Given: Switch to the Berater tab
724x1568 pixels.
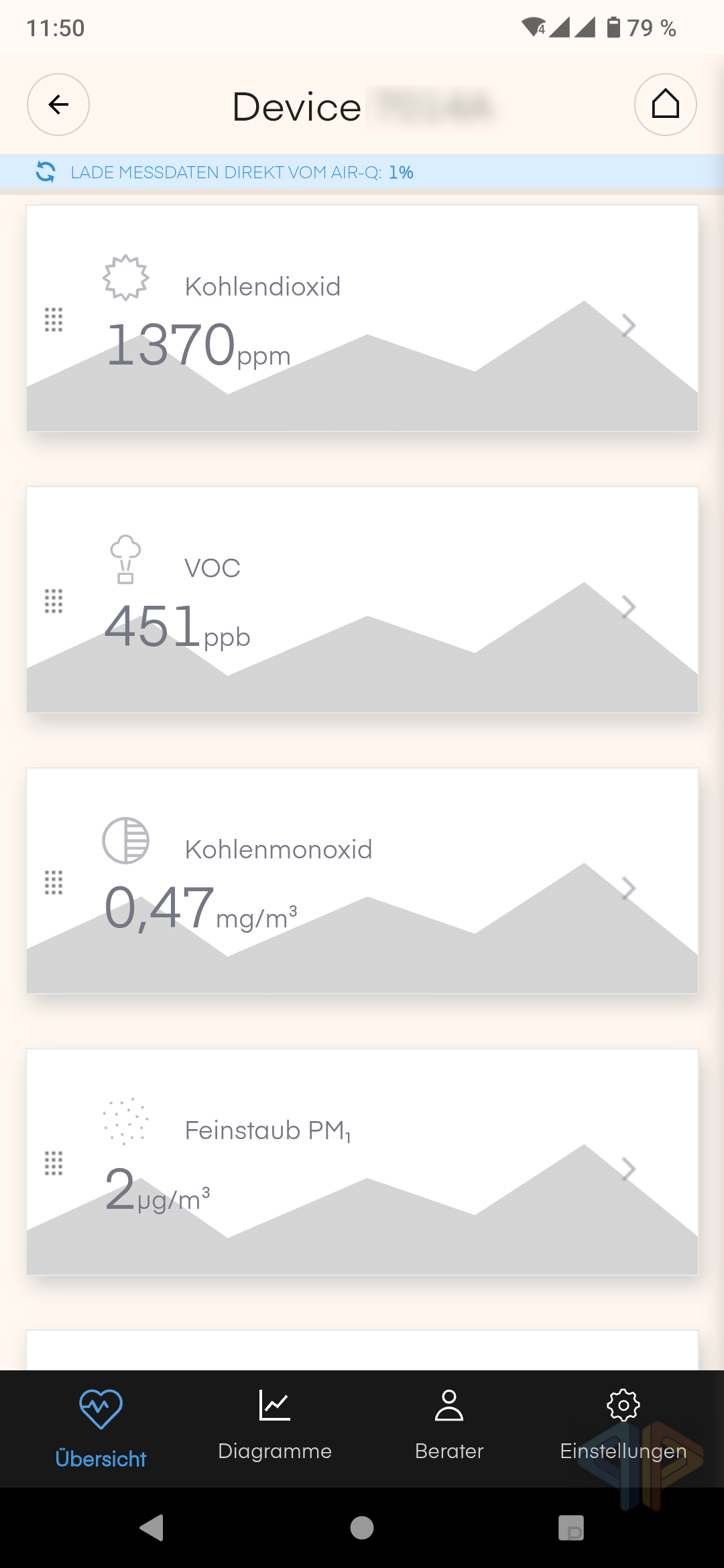Looking at the screenshot, I should (x=449, y=1429).
